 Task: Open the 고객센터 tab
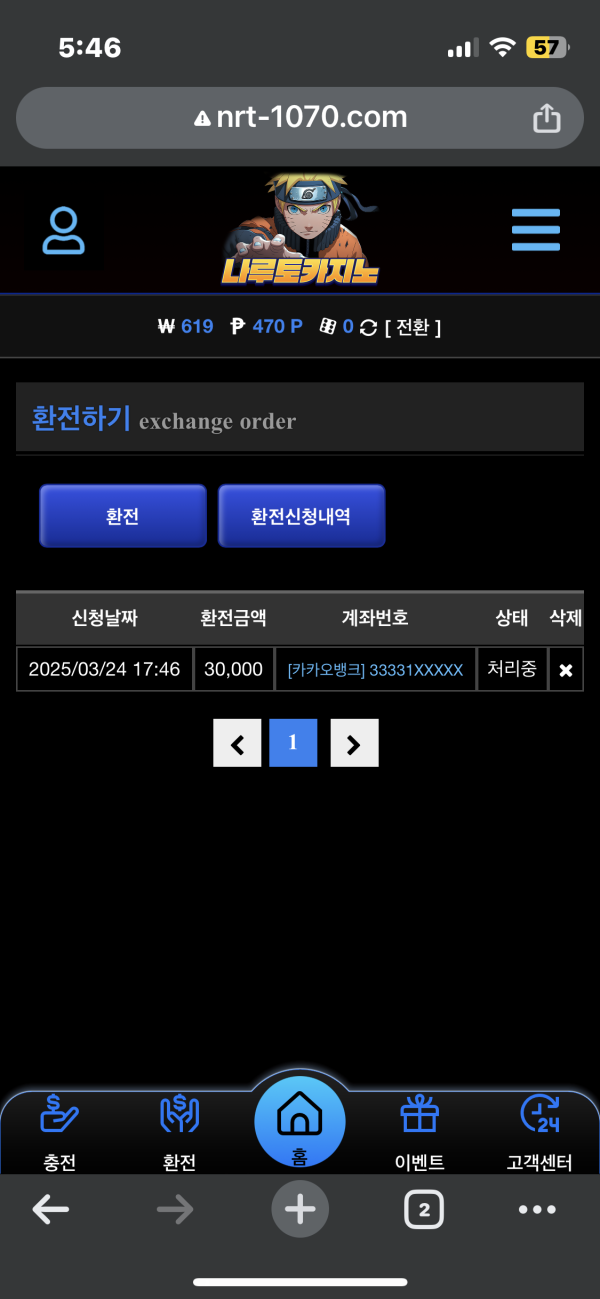(539, 1133)
